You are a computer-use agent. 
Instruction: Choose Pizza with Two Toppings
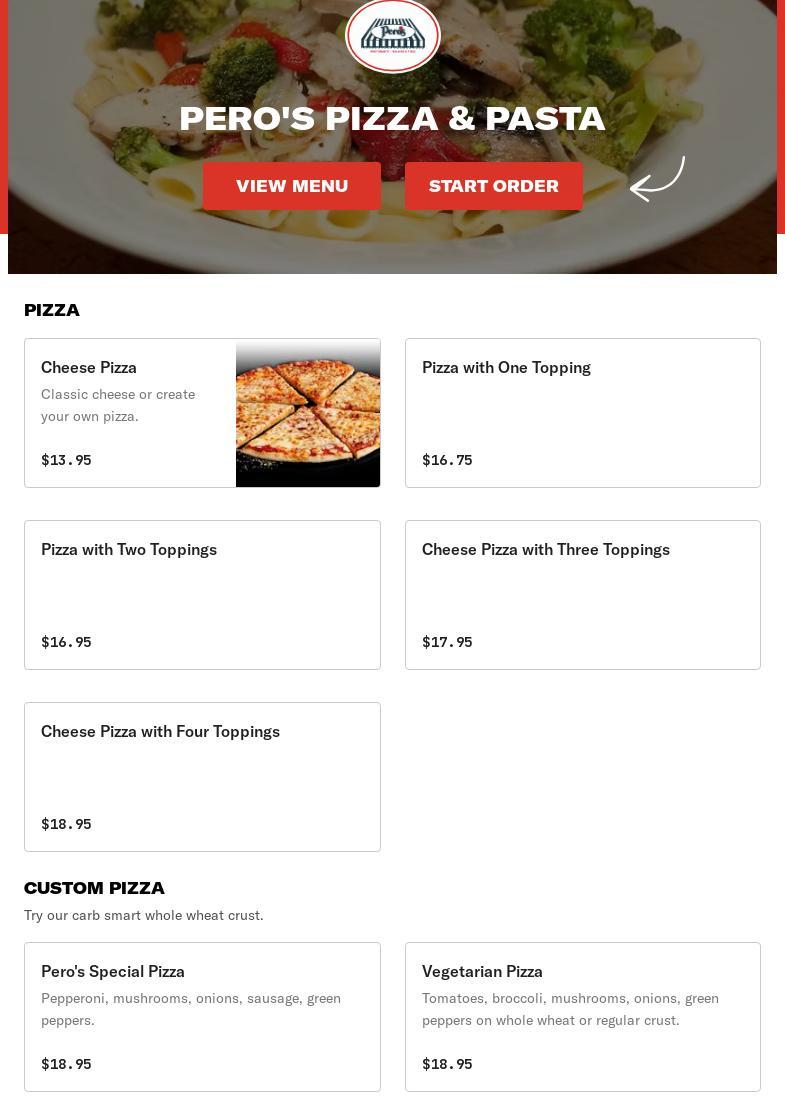point(202,595)
